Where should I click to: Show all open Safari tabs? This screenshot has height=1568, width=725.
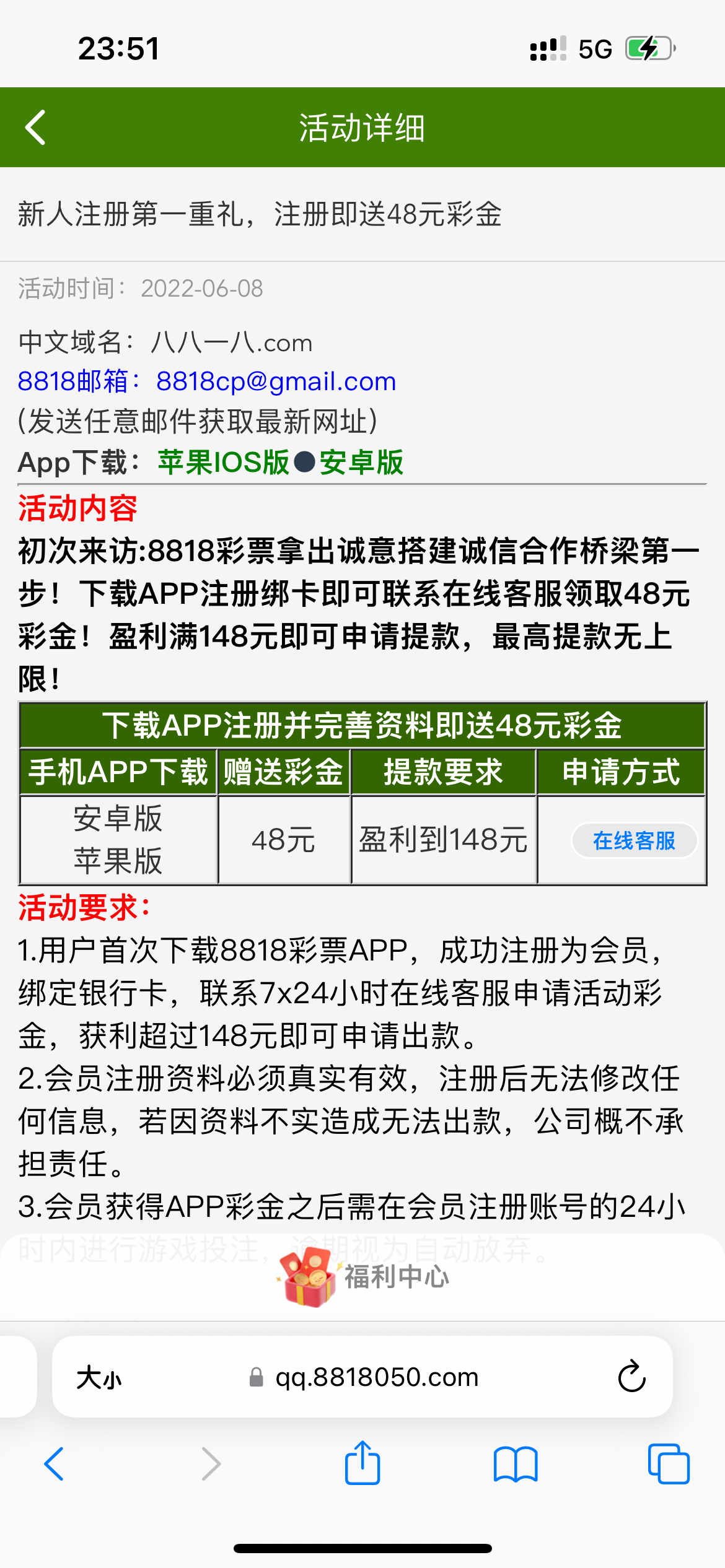click(669, 1465)
